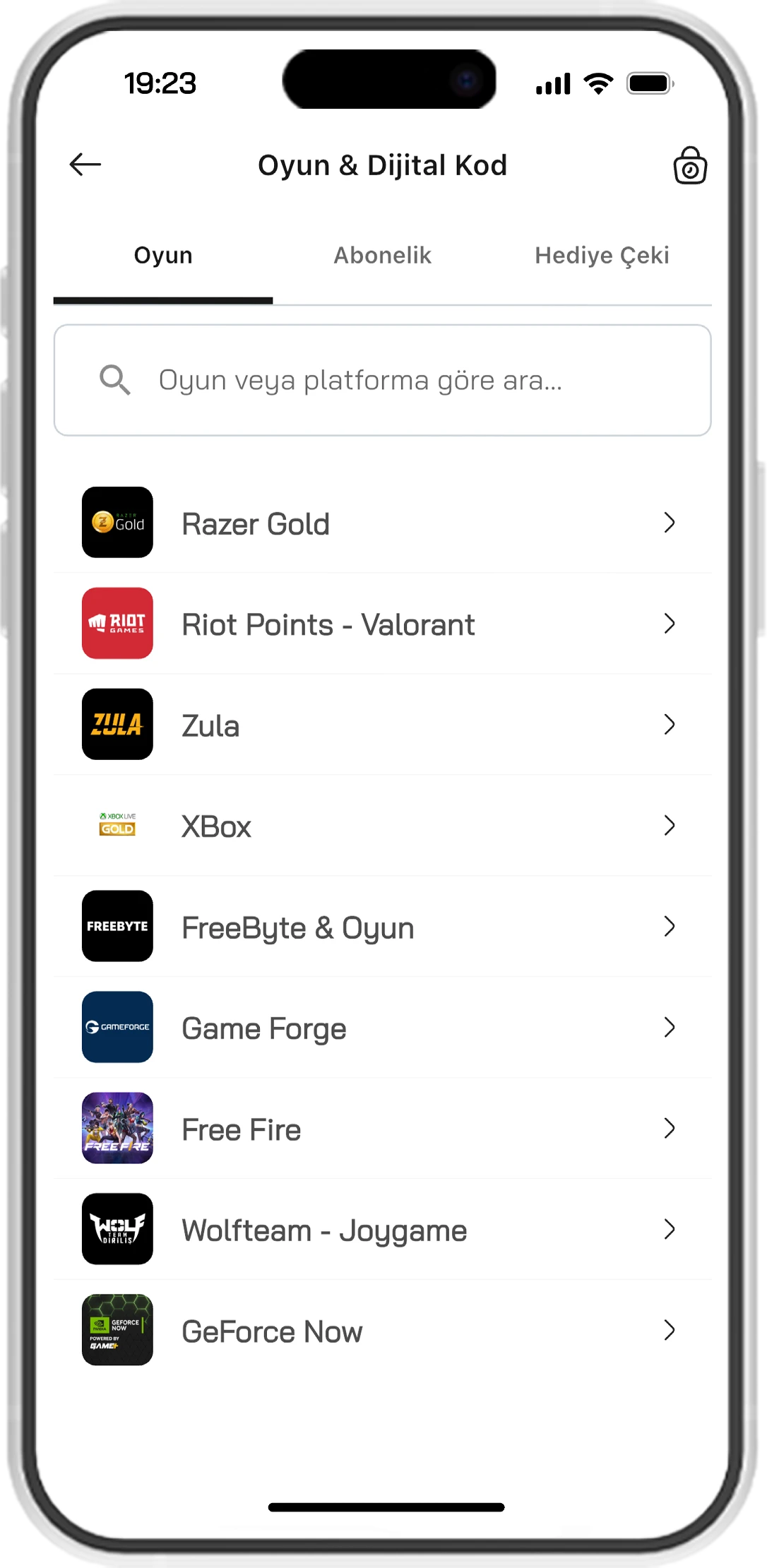Switch to the Abonelik tab
This screenshot has height=1568, width=767.
pos(382,256)
